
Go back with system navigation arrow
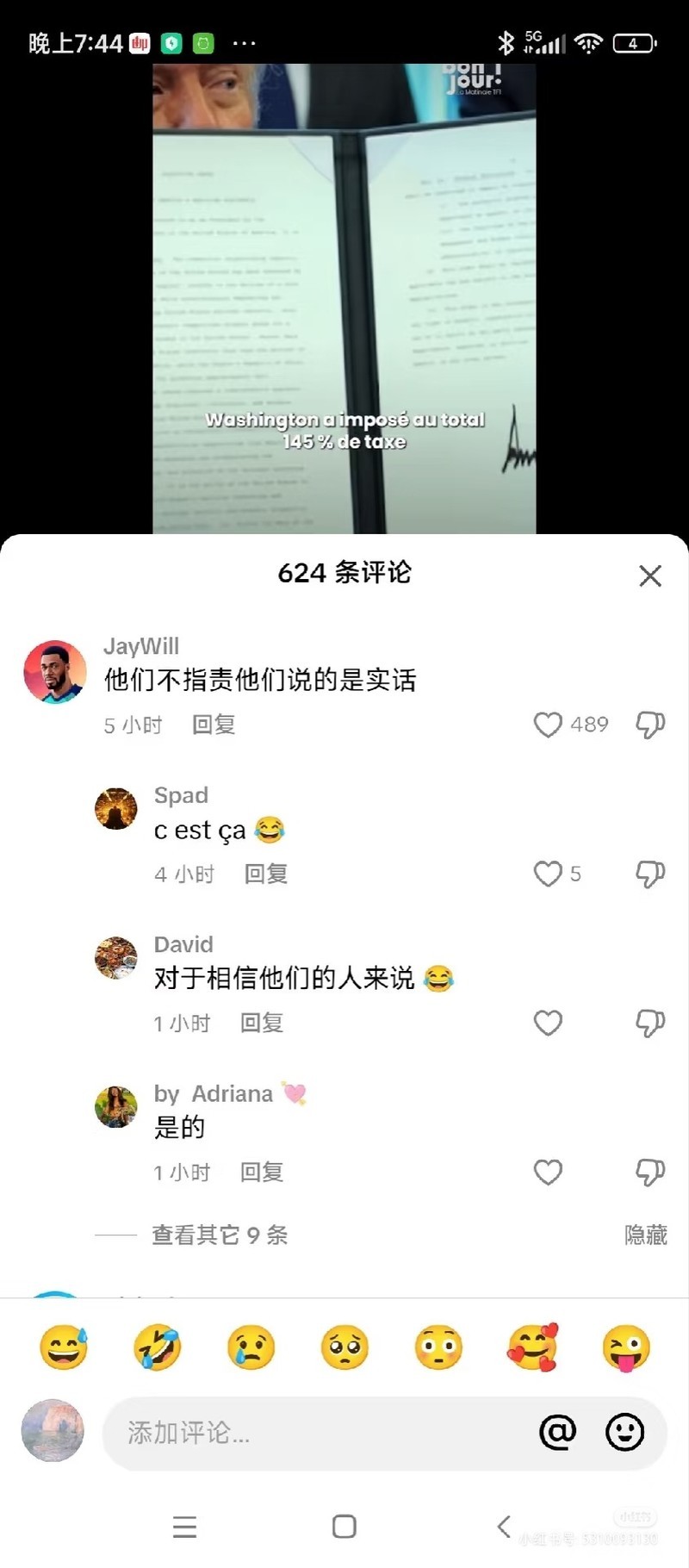505,1527
